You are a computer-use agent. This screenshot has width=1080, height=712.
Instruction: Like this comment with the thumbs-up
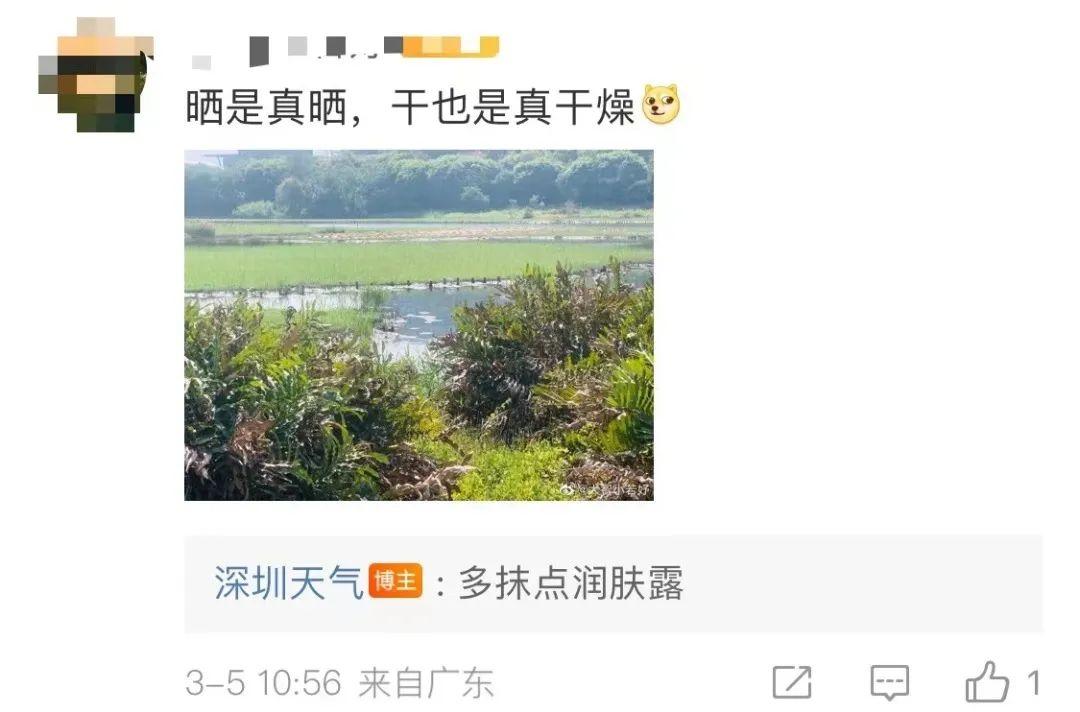(986, 683)
